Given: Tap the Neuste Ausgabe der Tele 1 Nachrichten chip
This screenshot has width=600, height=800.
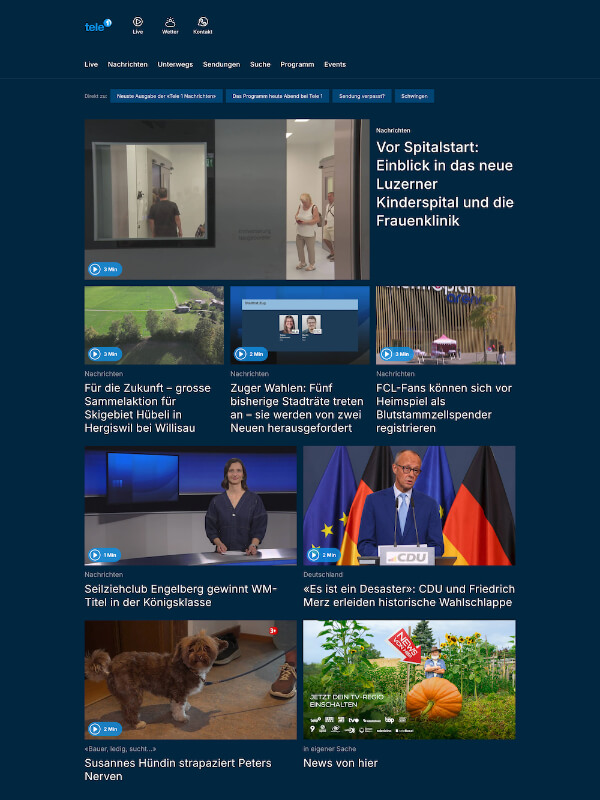Looking at the screenshot, I should click(x=166, y=96).
